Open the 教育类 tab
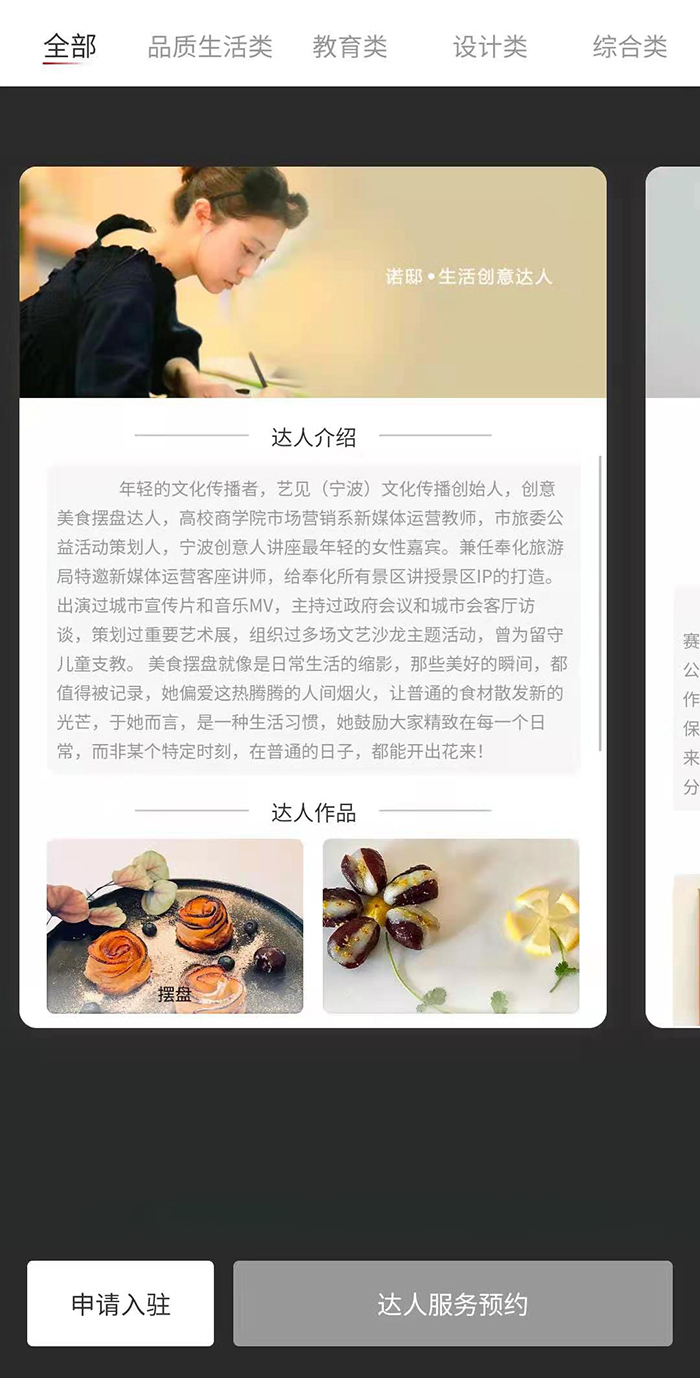The width and height of the screenshot is (700, 1378). 349,46
